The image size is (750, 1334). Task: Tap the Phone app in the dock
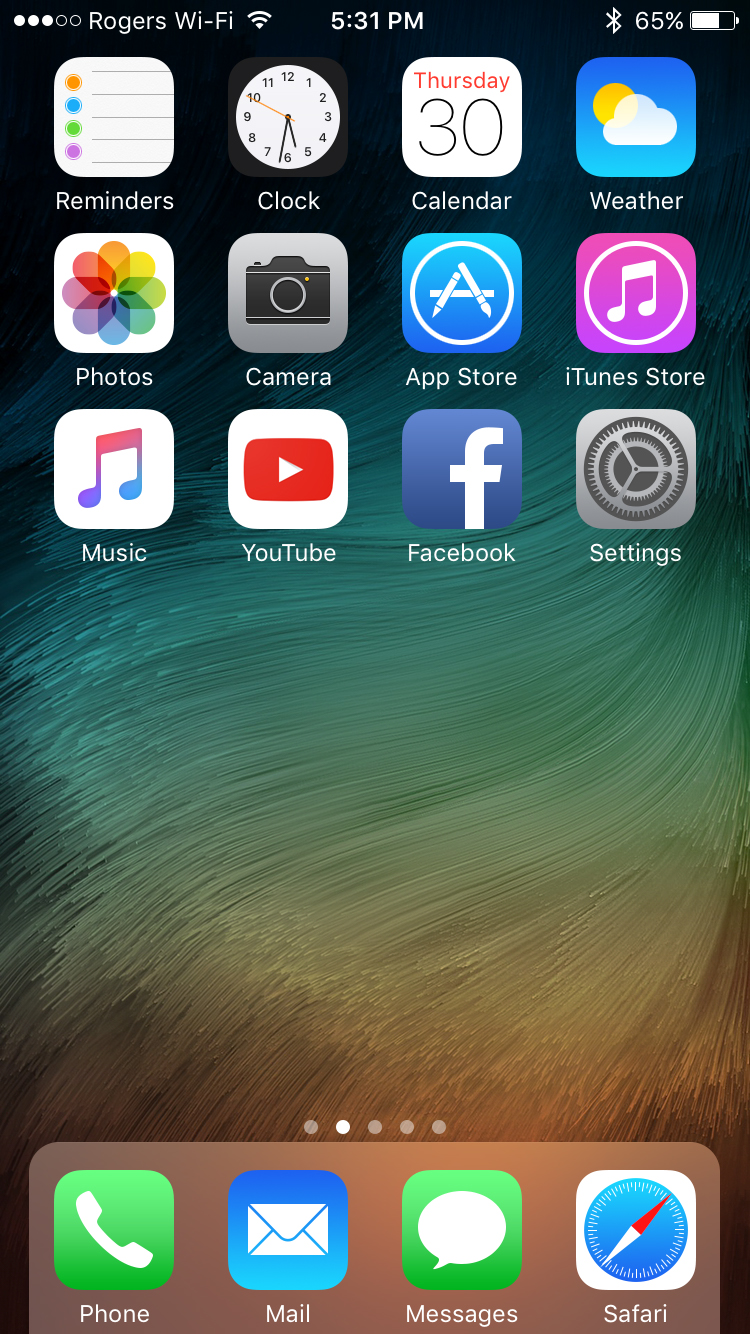click(x=114, y=1230)
